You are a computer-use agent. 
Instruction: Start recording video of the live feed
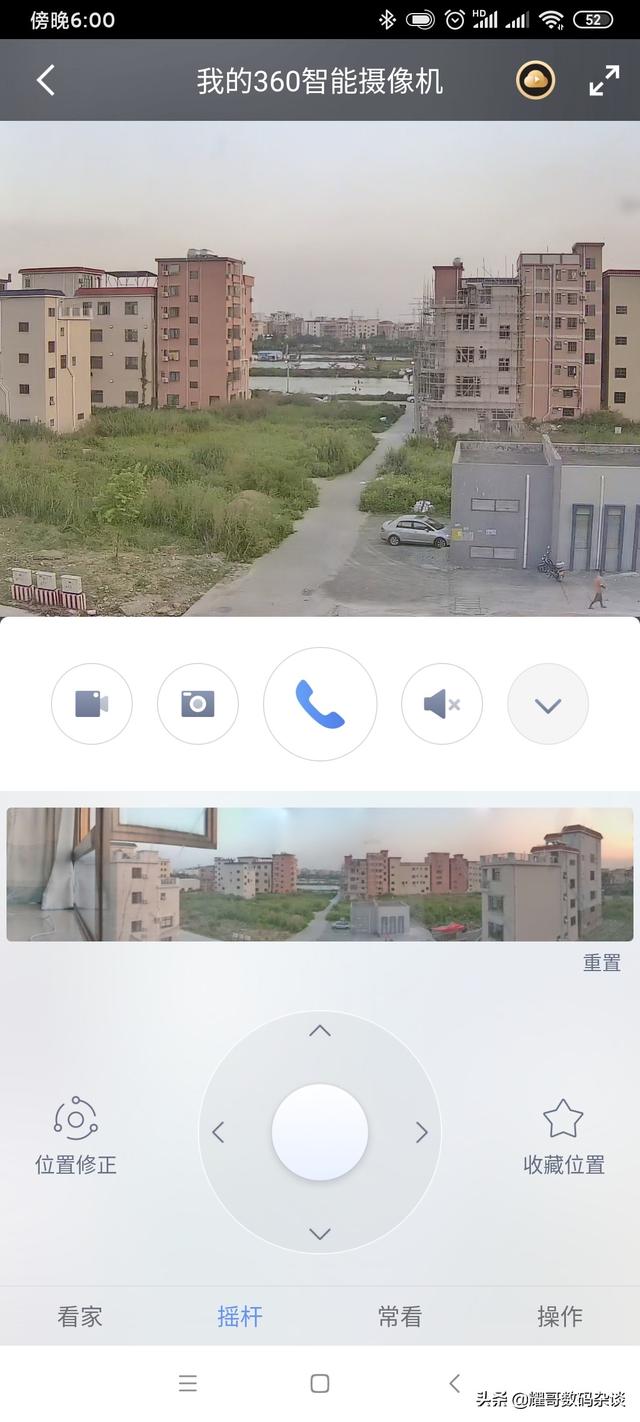(x=91, y=704)
